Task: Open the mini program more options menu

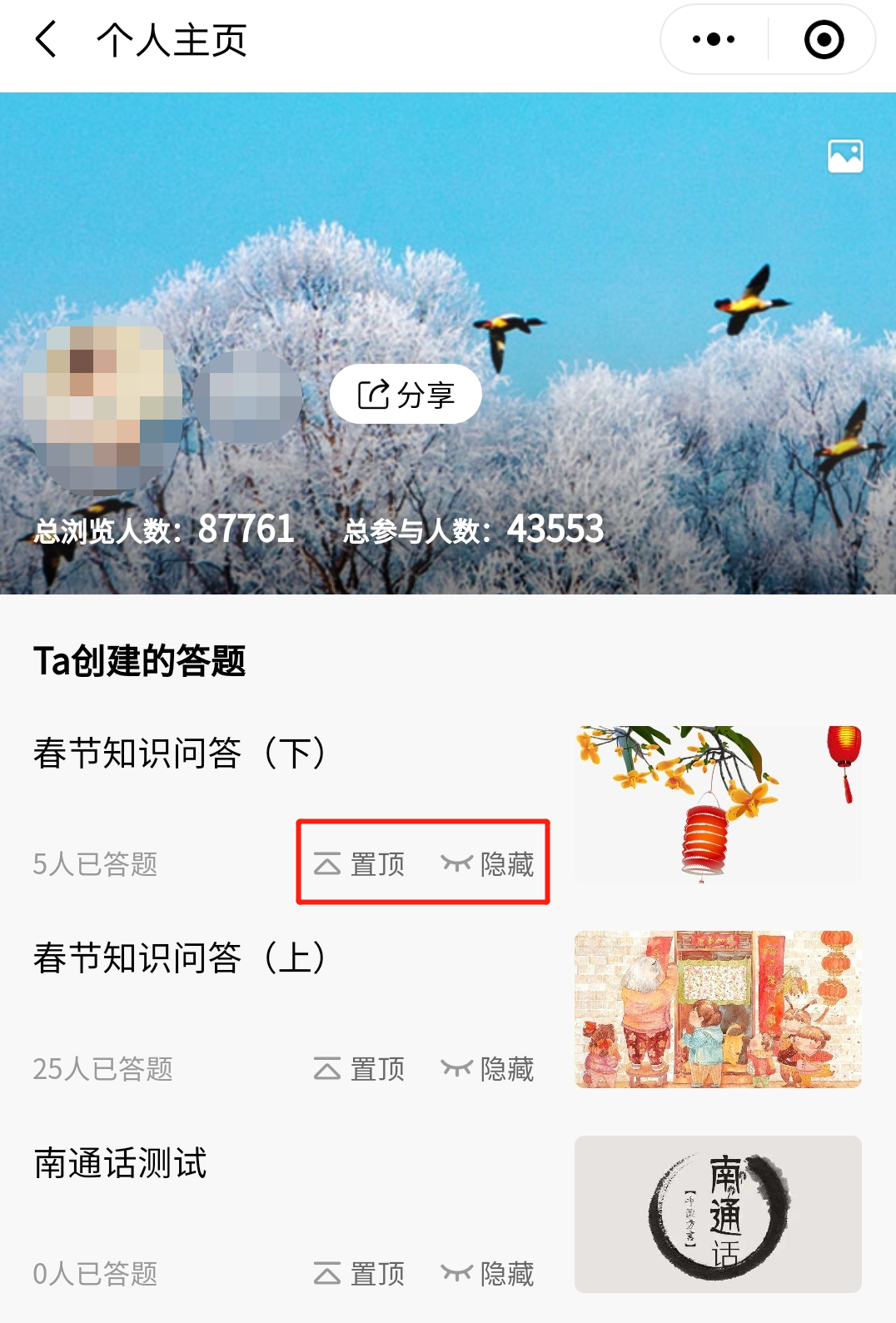Action: (x=714, y=40)
